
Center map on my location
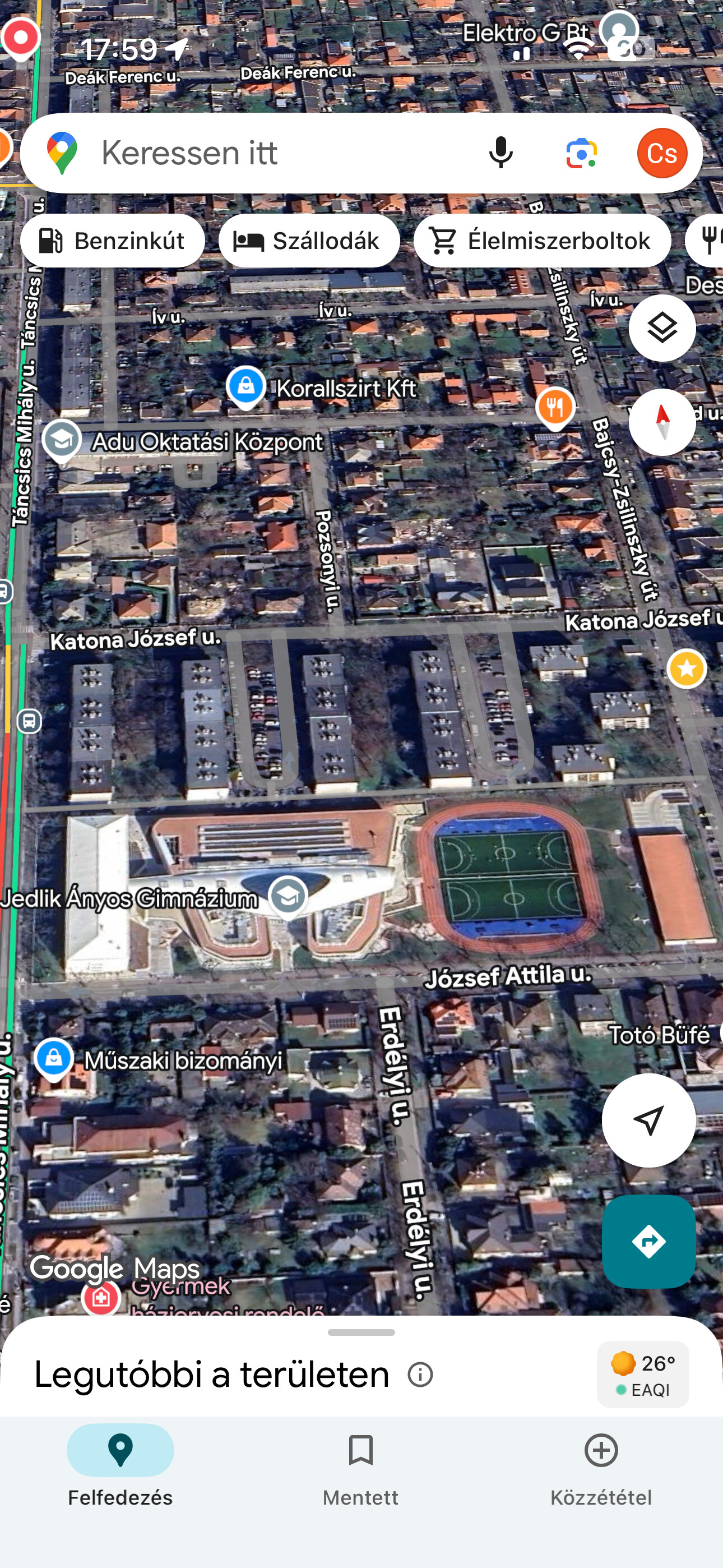coord(648,1120)
